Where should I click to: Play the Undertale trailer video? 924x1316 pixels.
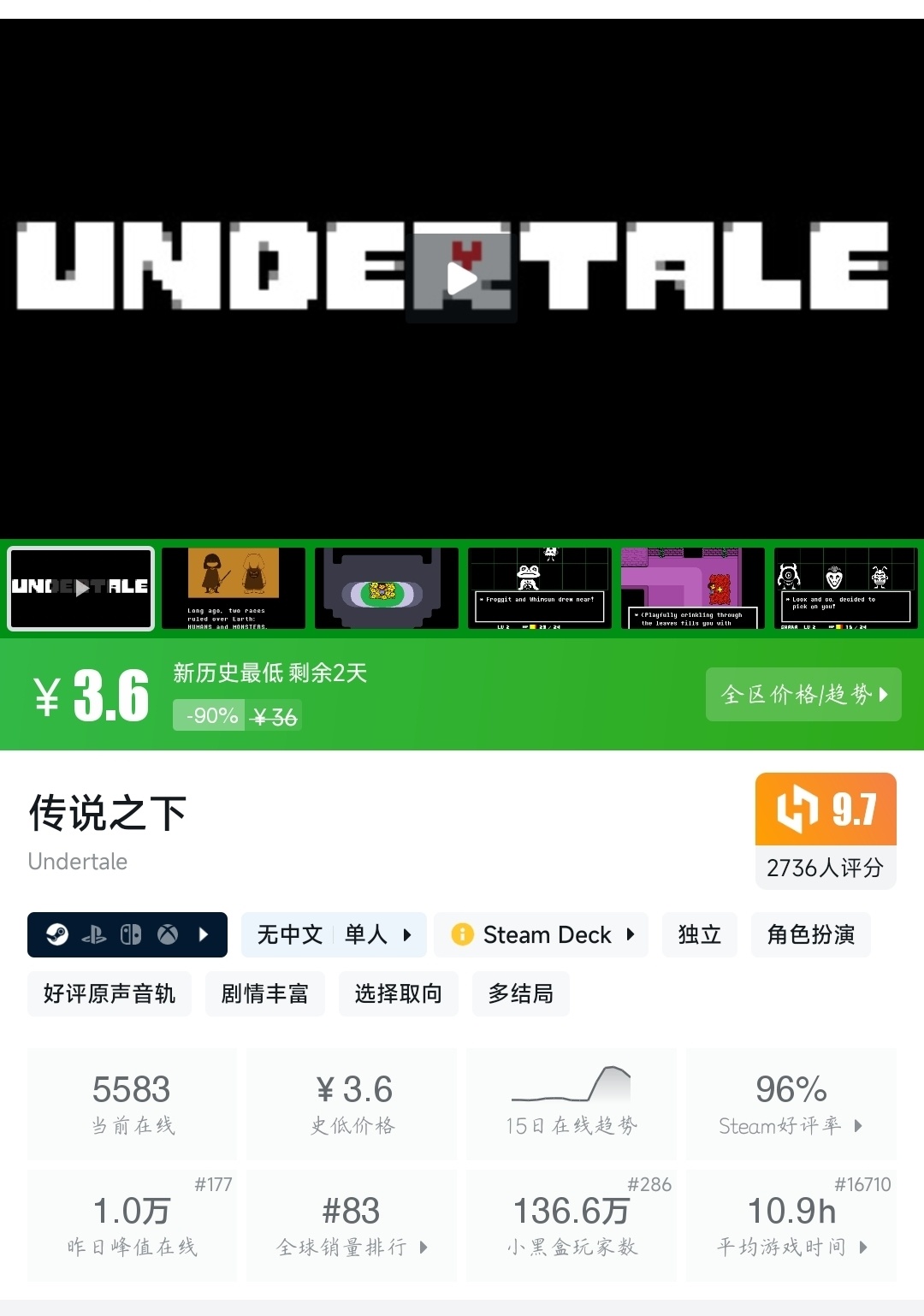pyautogui.click(x=462, y=278)
